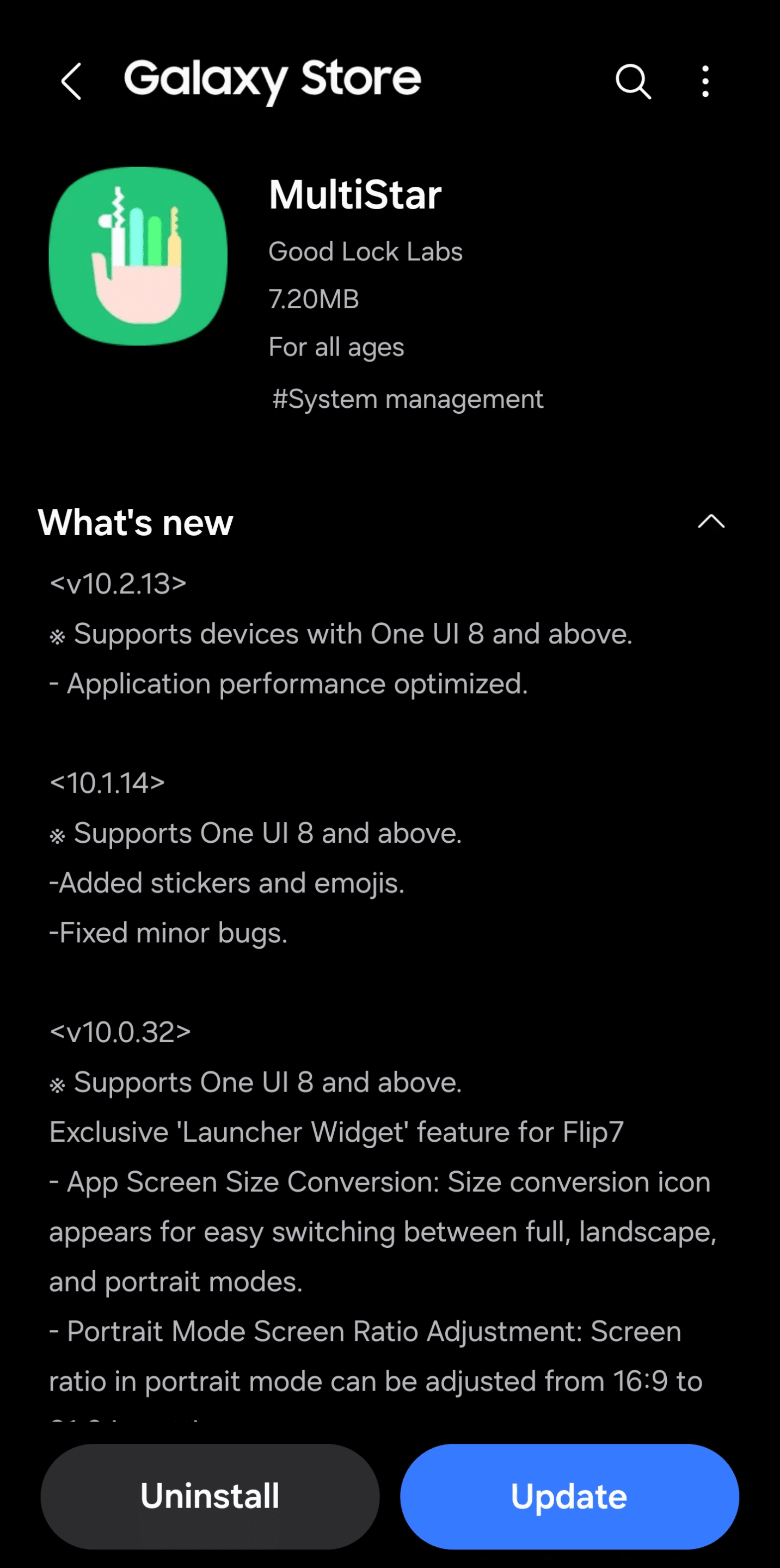
Task: Uninstall MultiStar
Action: point(210,1496)
